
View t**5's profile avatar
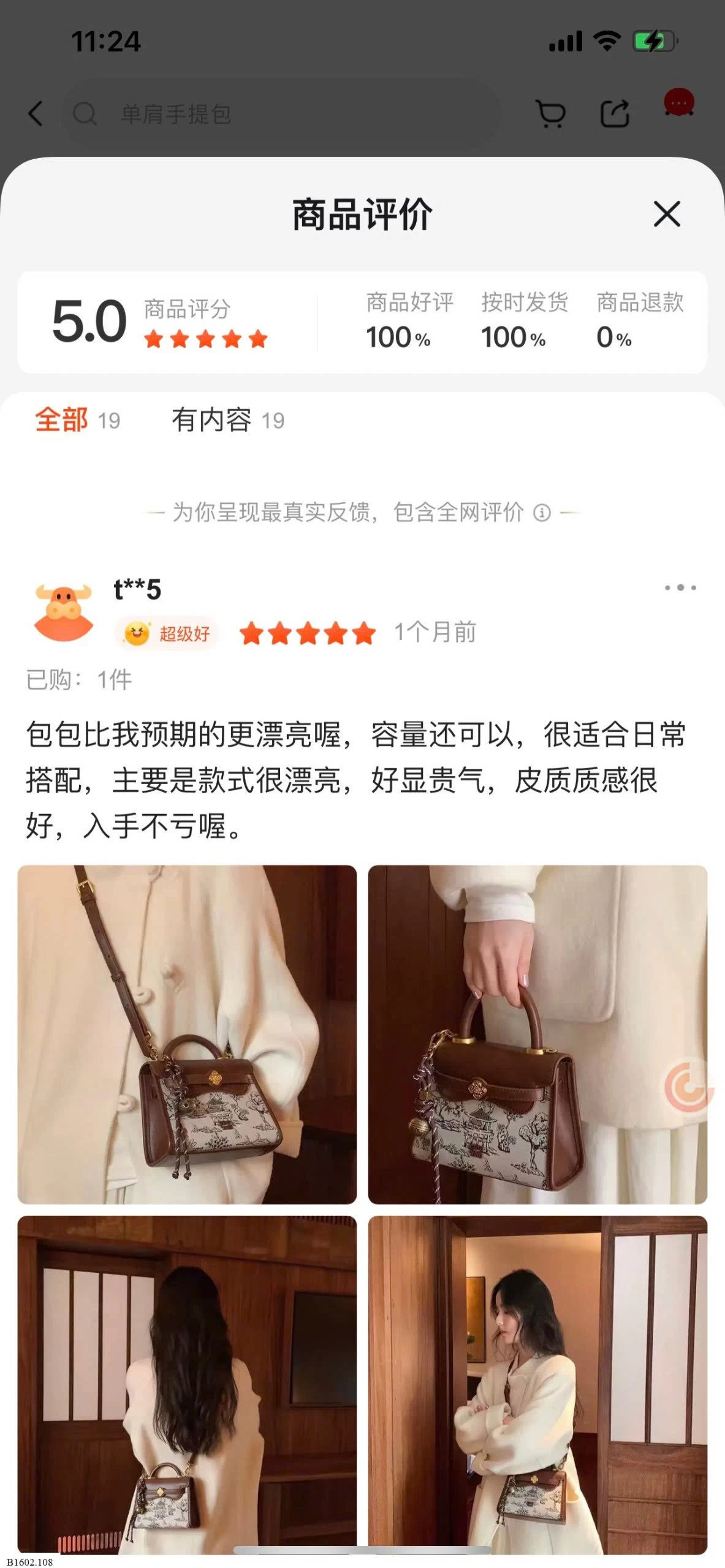(64, 612)
